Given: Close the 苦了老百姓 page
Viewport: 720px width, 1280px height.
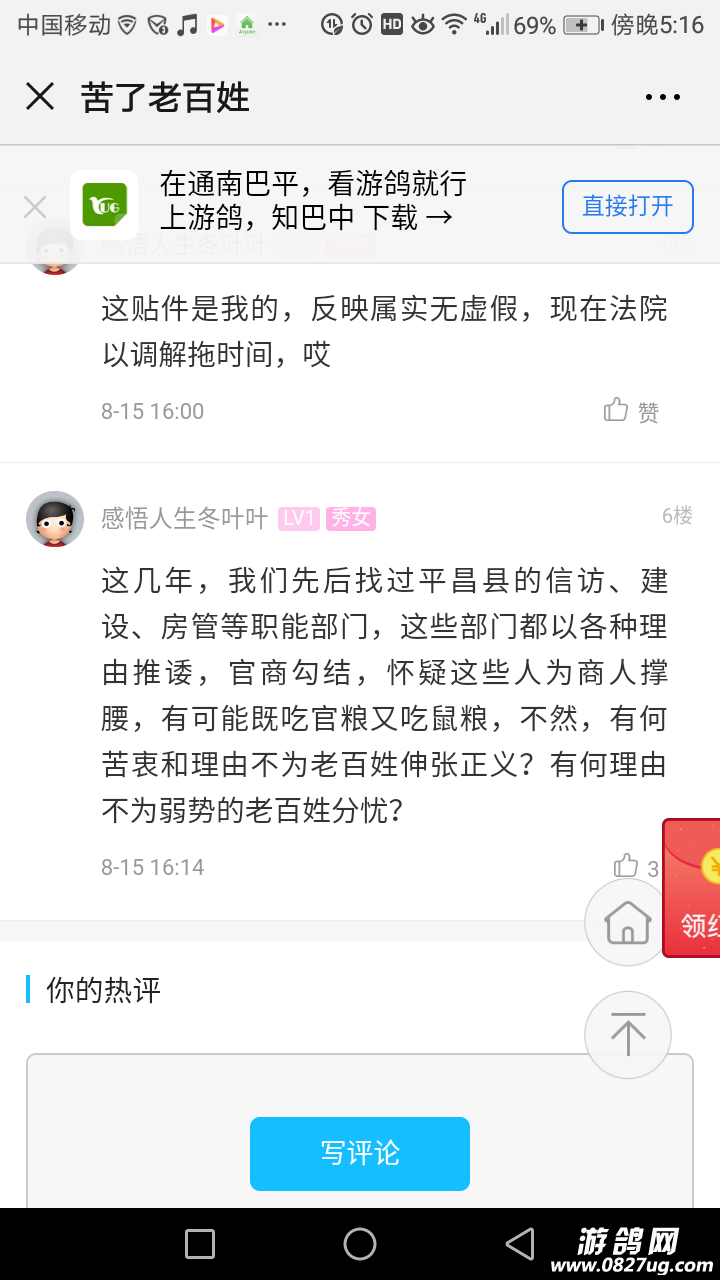Looking at the screenshot, I should click(x=40, y=97).
